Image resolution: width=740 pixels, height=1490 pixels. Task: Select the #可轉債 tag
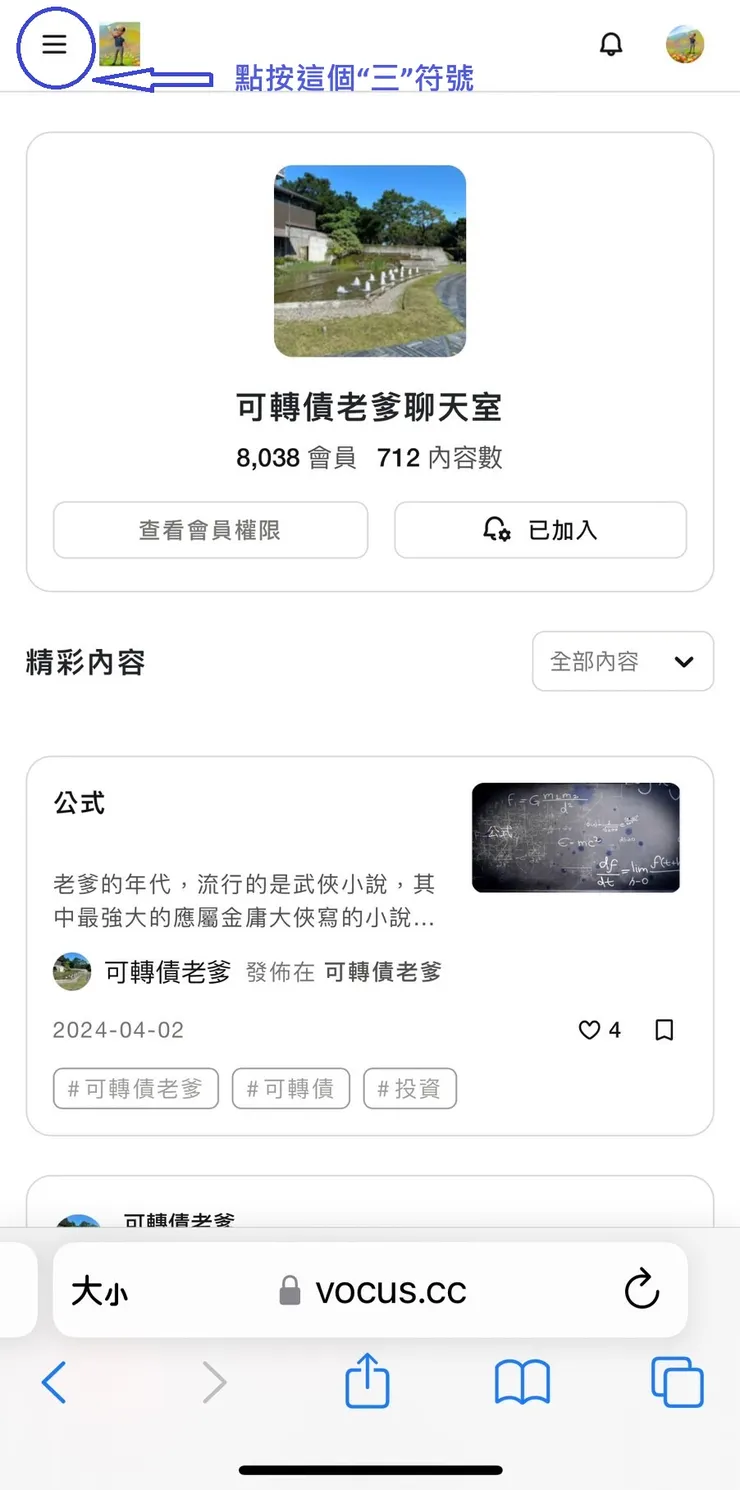(291, 1088)
